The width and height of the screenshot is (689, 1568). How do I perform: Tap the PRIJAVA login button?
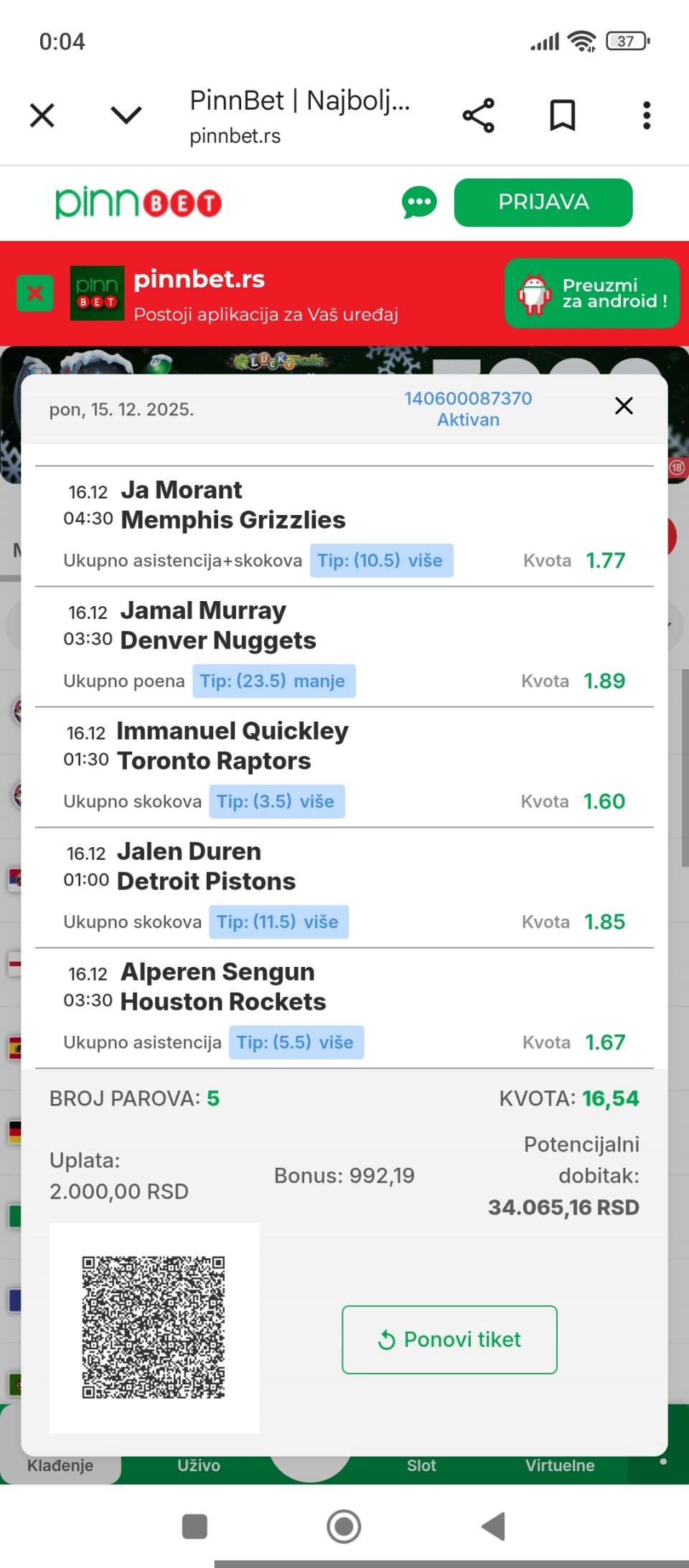click(x=543, y=202)
